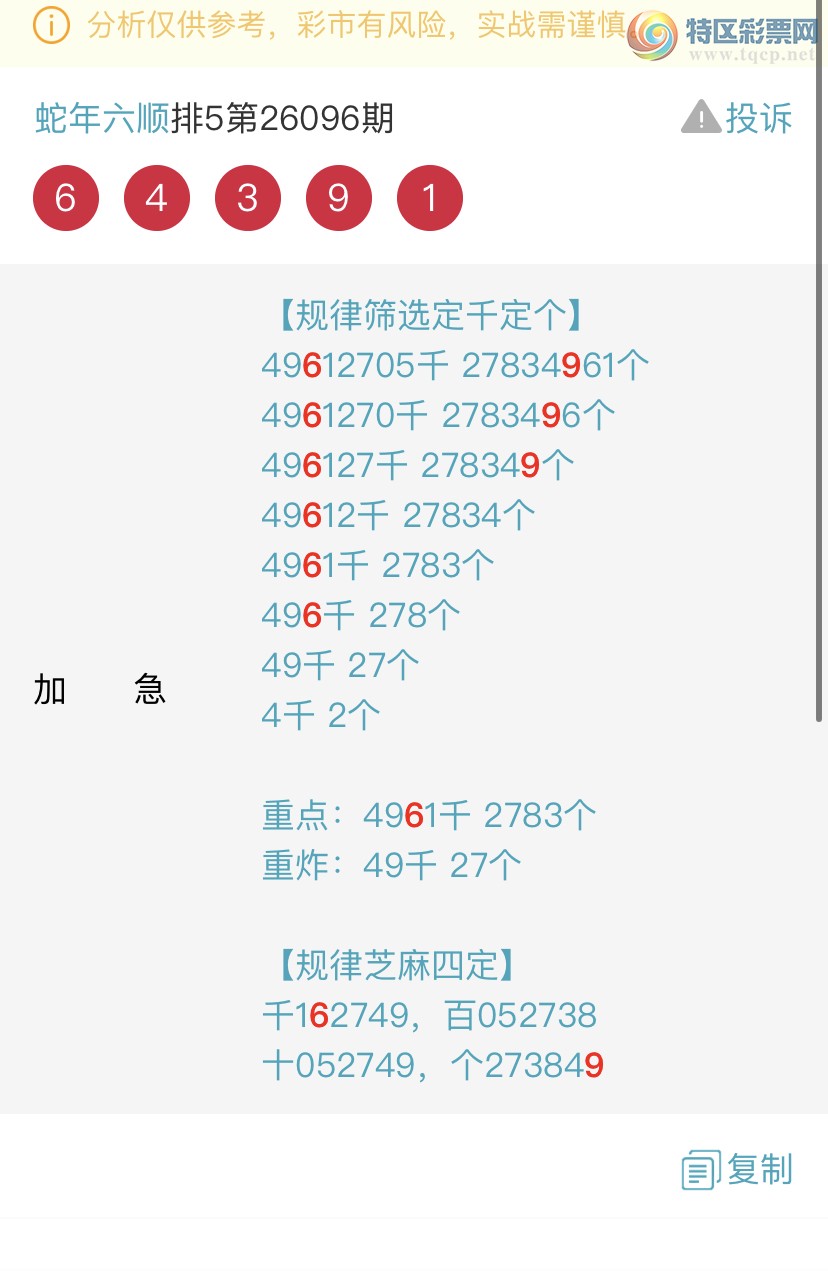Select the red ball numbered 9

pos(339,198)
